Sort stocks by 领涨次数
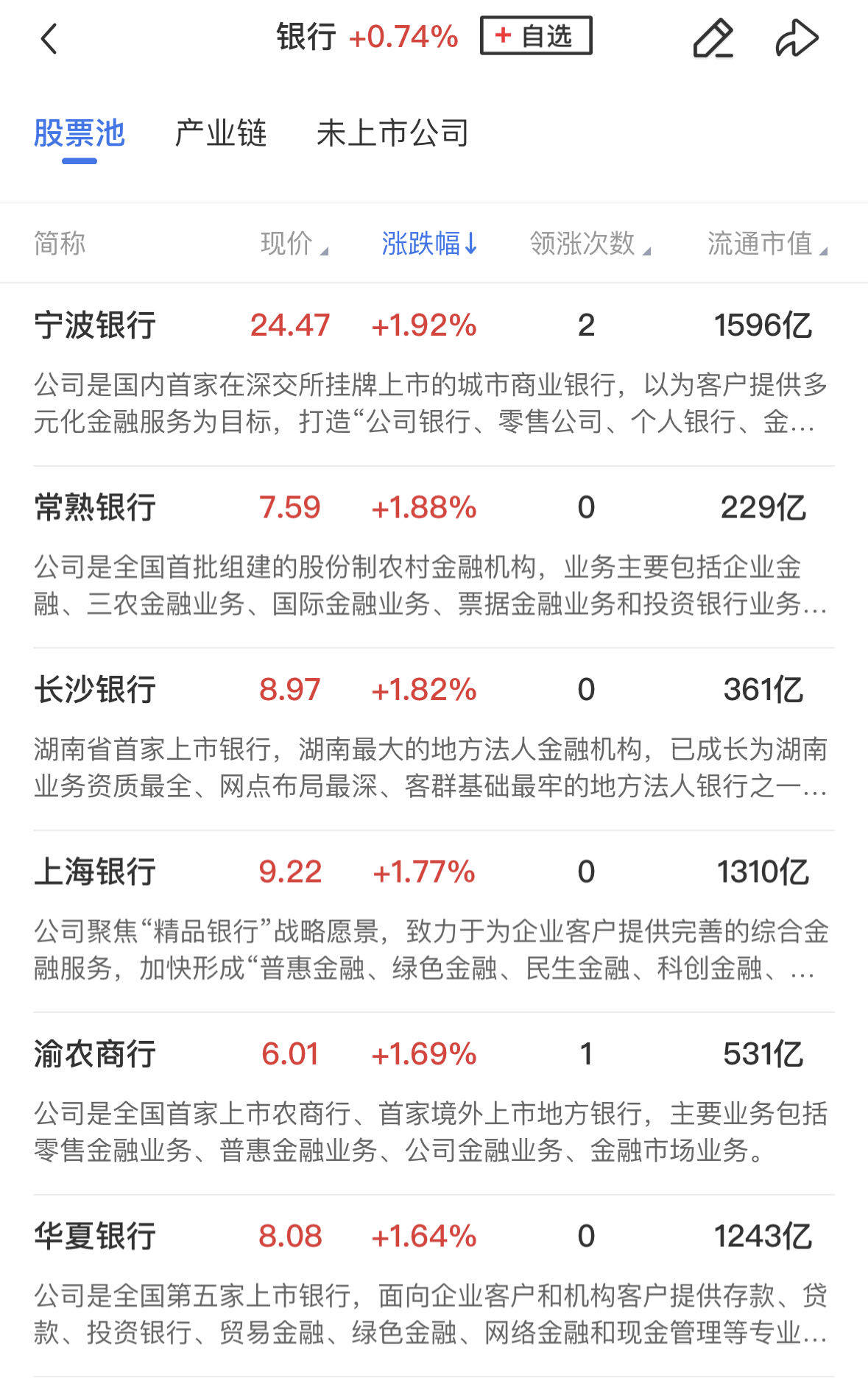The width and height of the screenshot is (868, 1381). (x=589, y=243)
